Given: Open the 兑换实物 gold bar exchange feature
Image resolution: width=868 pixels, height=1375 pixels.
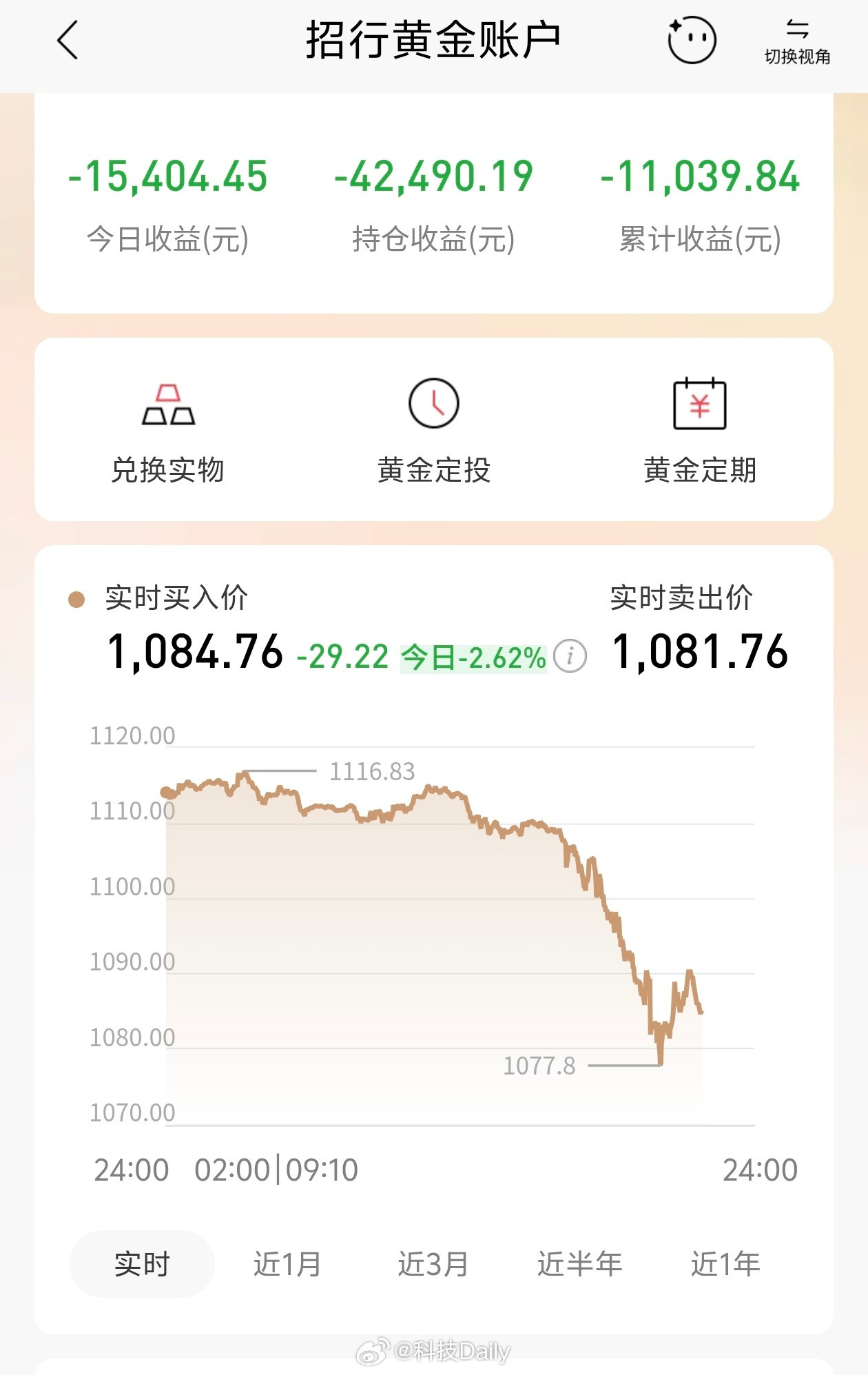Looking at the screenshot, I should 169,427.
